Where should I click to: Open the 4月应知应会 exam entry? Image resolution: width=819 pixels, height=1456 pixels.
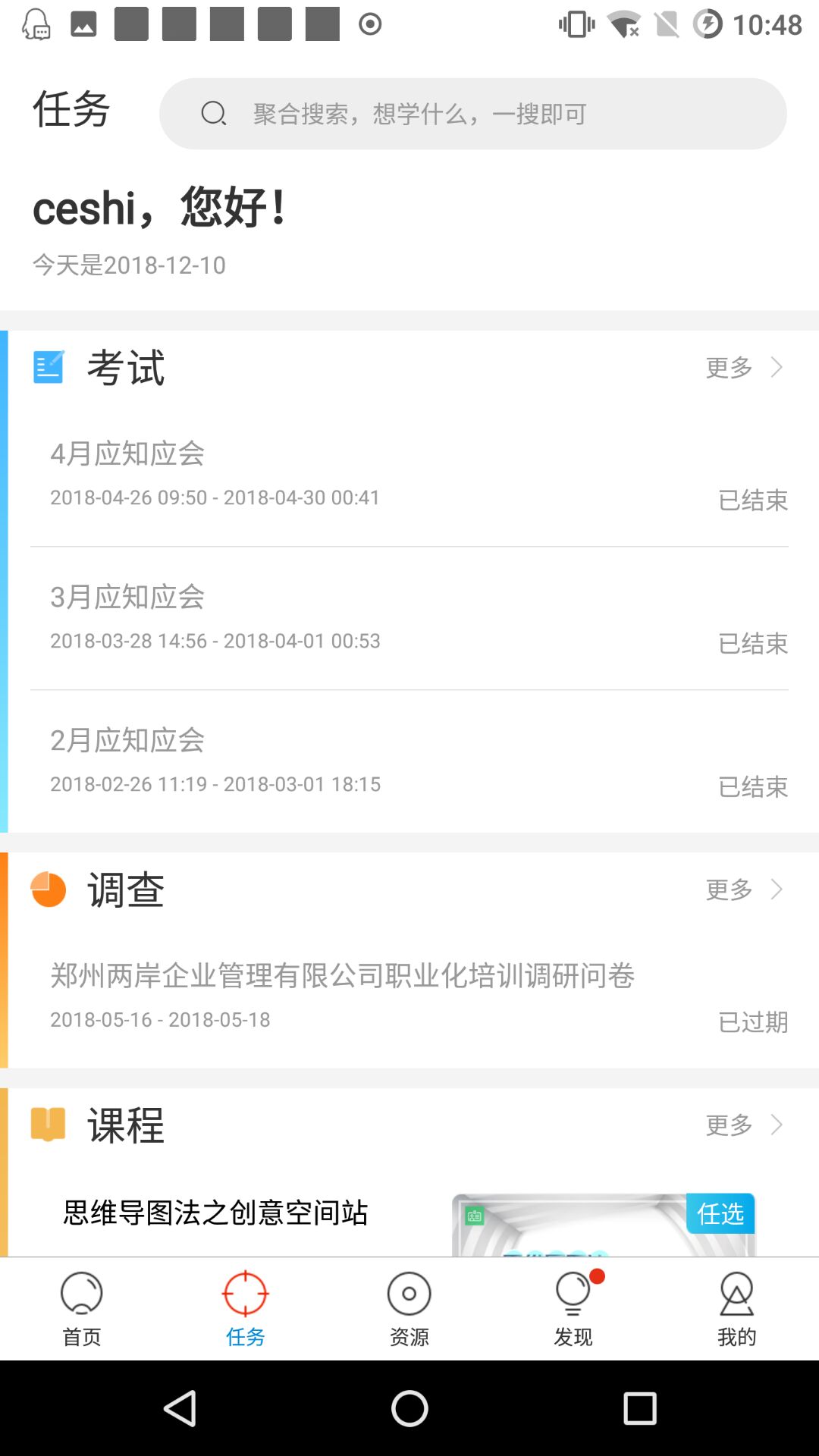(x=409, y=474)
